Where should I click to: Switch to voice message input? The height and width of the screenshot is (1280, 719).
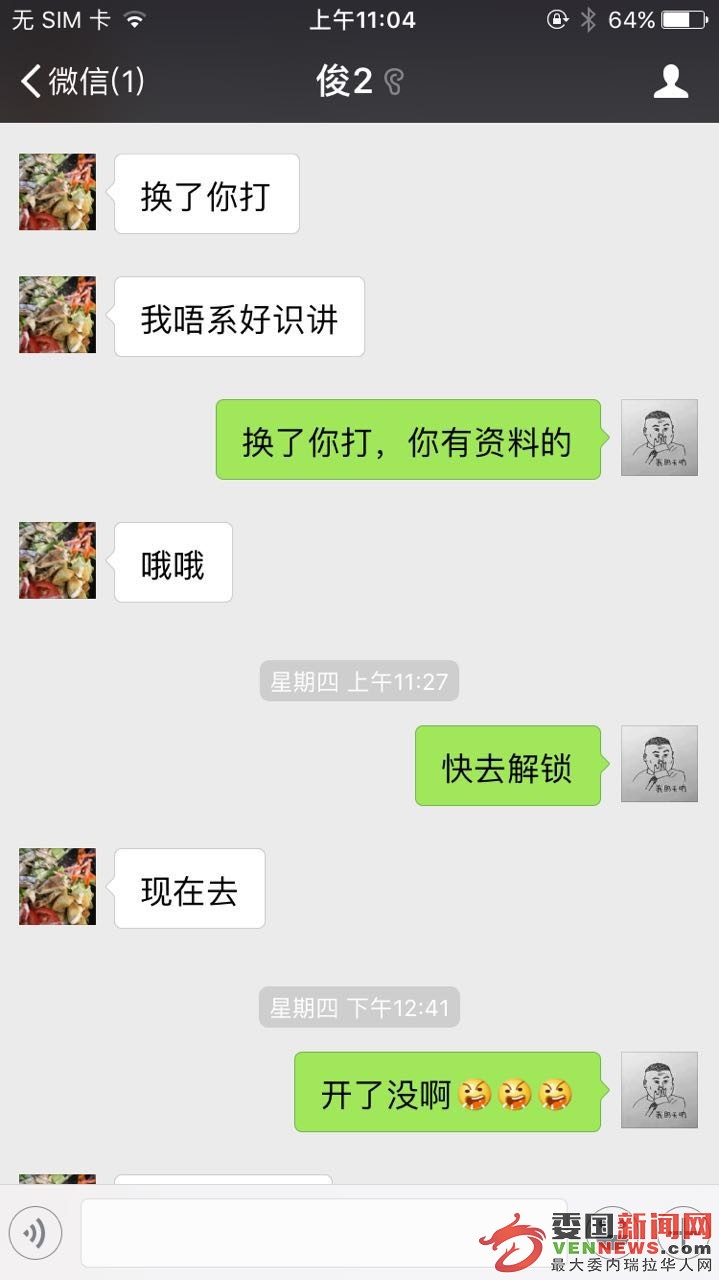click(x=35, y=1232)
